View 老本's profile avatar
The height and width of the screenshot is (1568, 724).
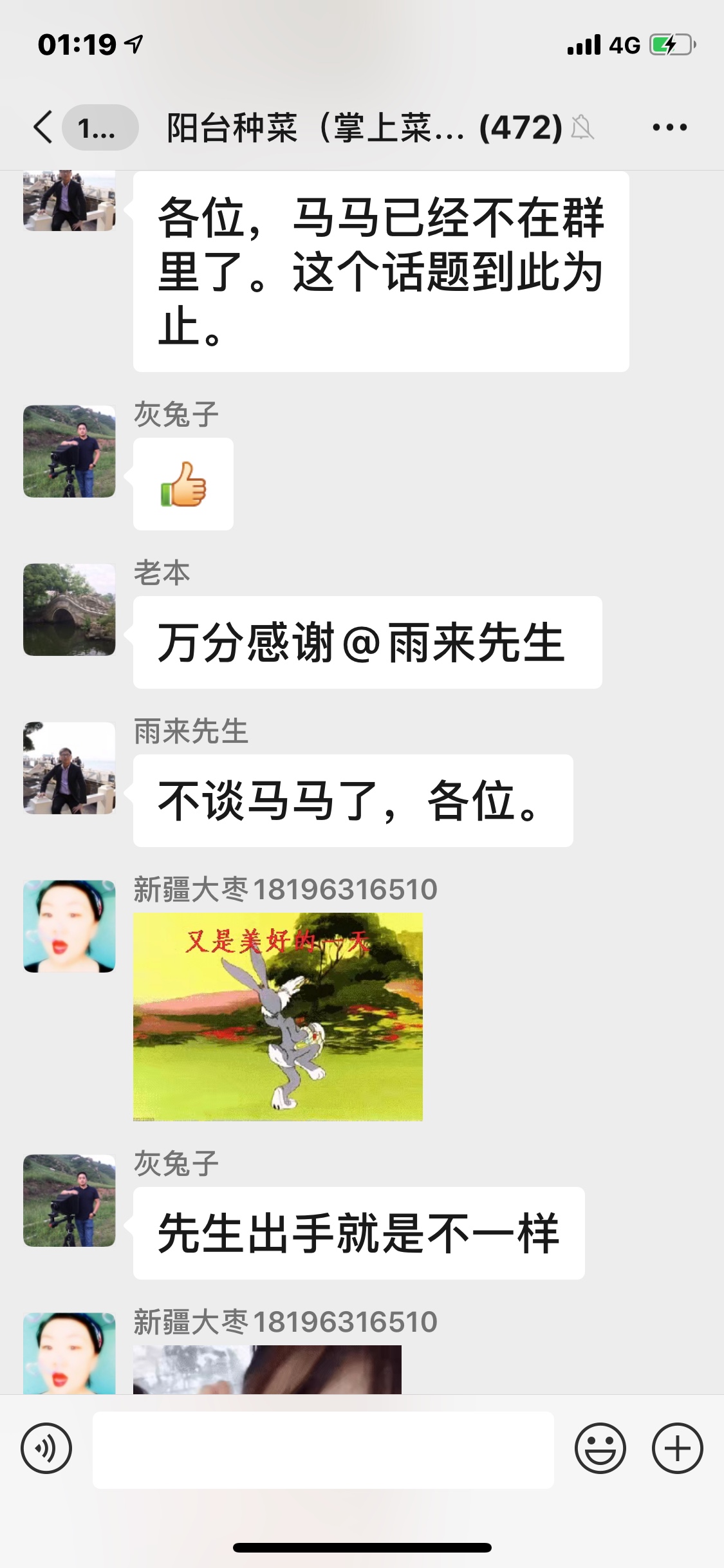[x=70, y=610]
